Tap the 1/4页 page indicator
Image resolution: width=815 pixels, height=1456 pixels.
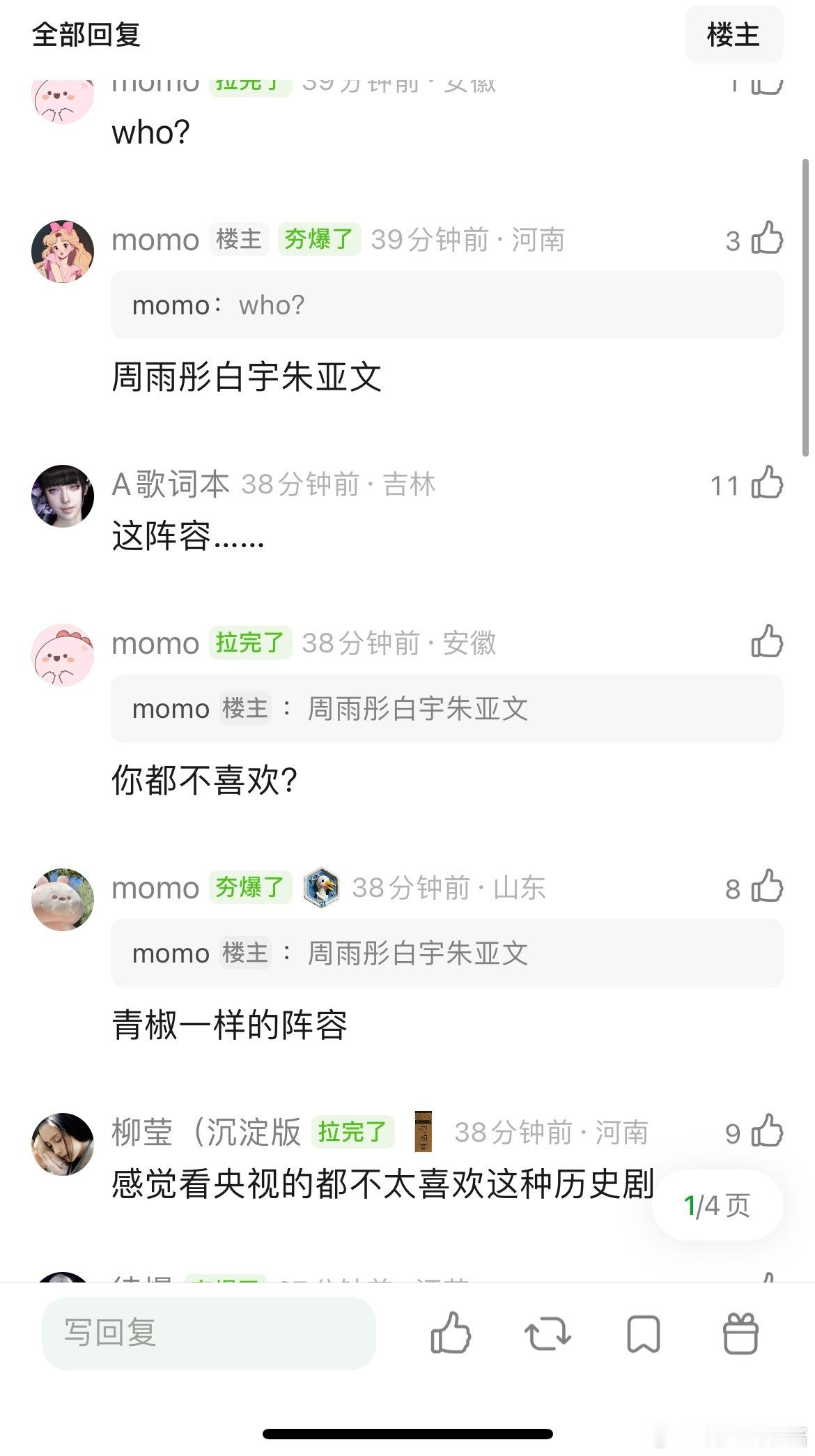[717, 1204]
